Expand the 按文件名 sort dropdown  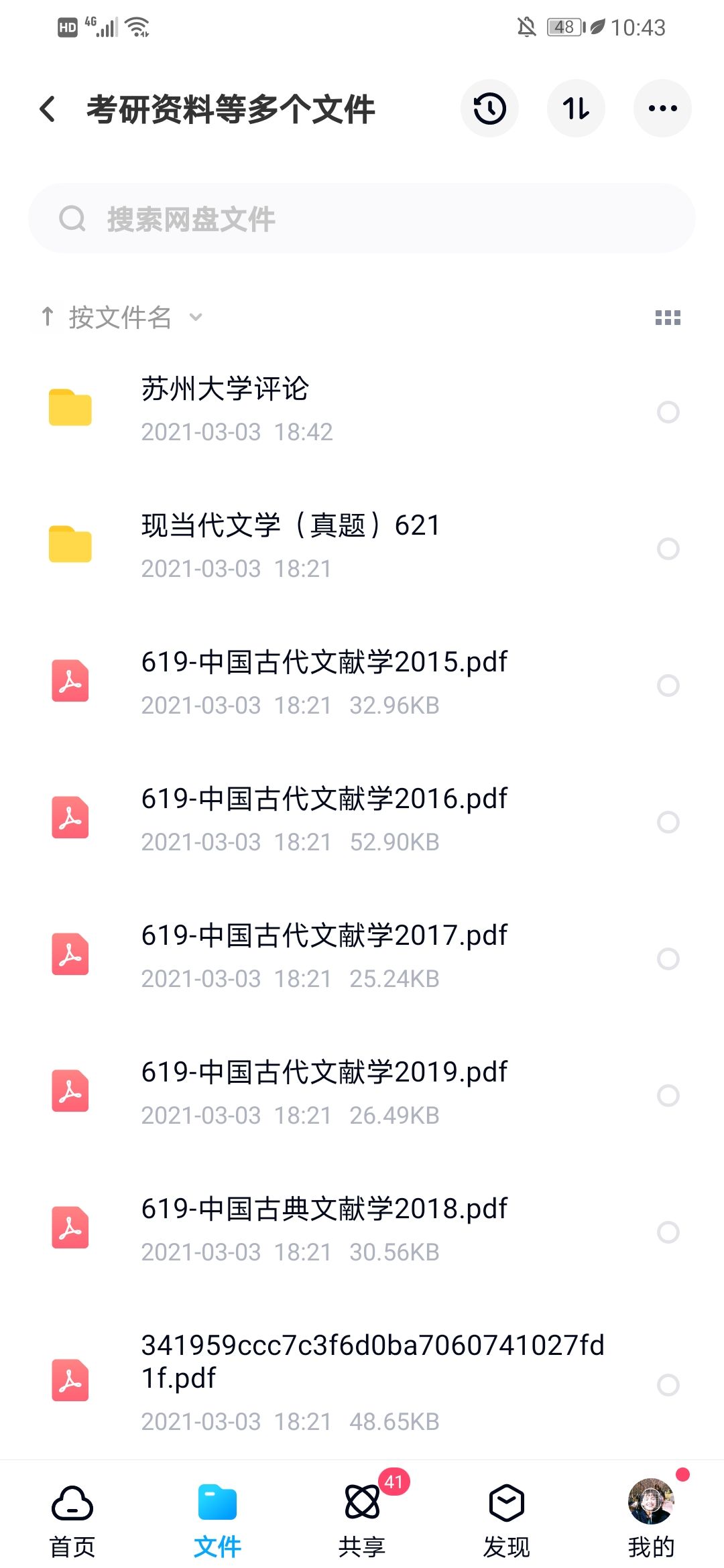click(121, 317)
